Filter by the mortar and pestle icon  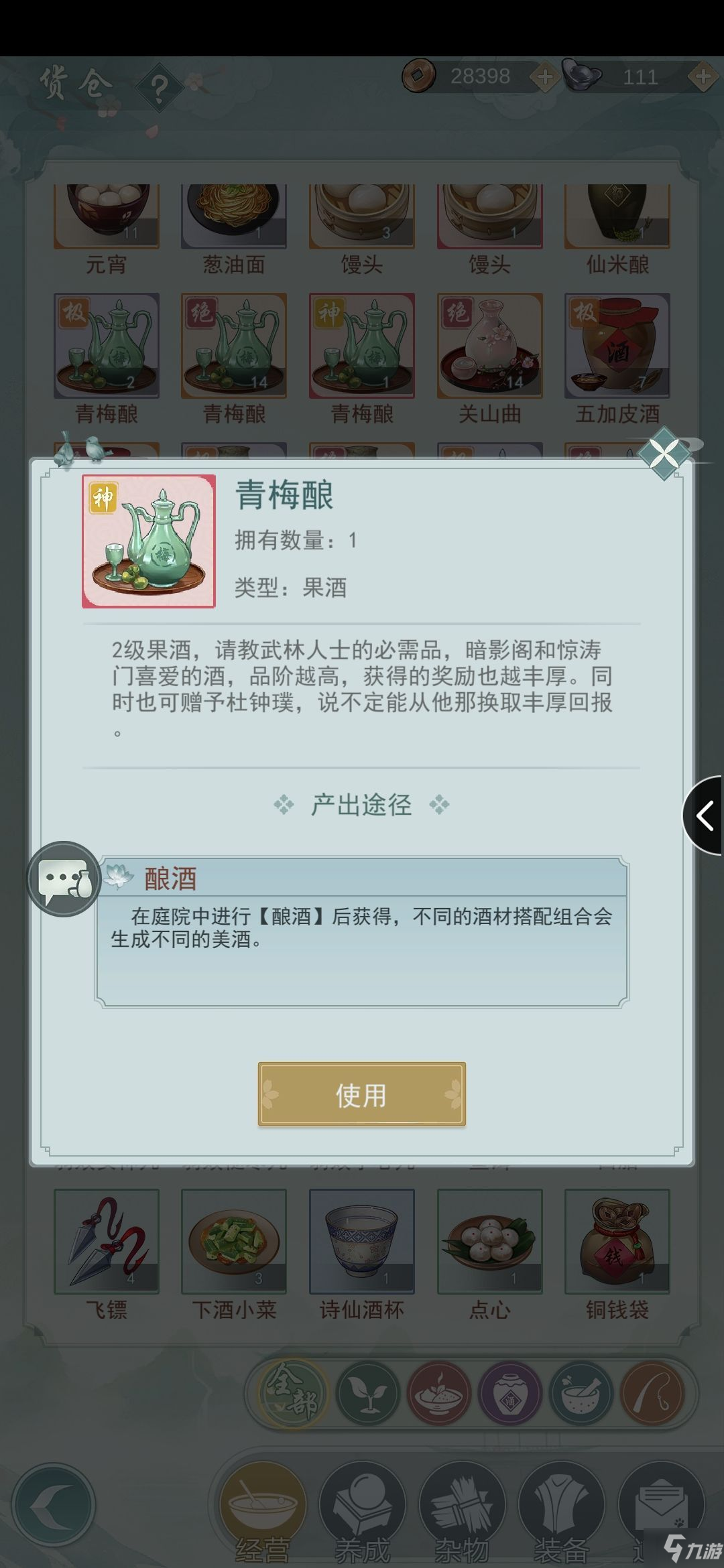pyautogui.click(x=582, y=1394)
